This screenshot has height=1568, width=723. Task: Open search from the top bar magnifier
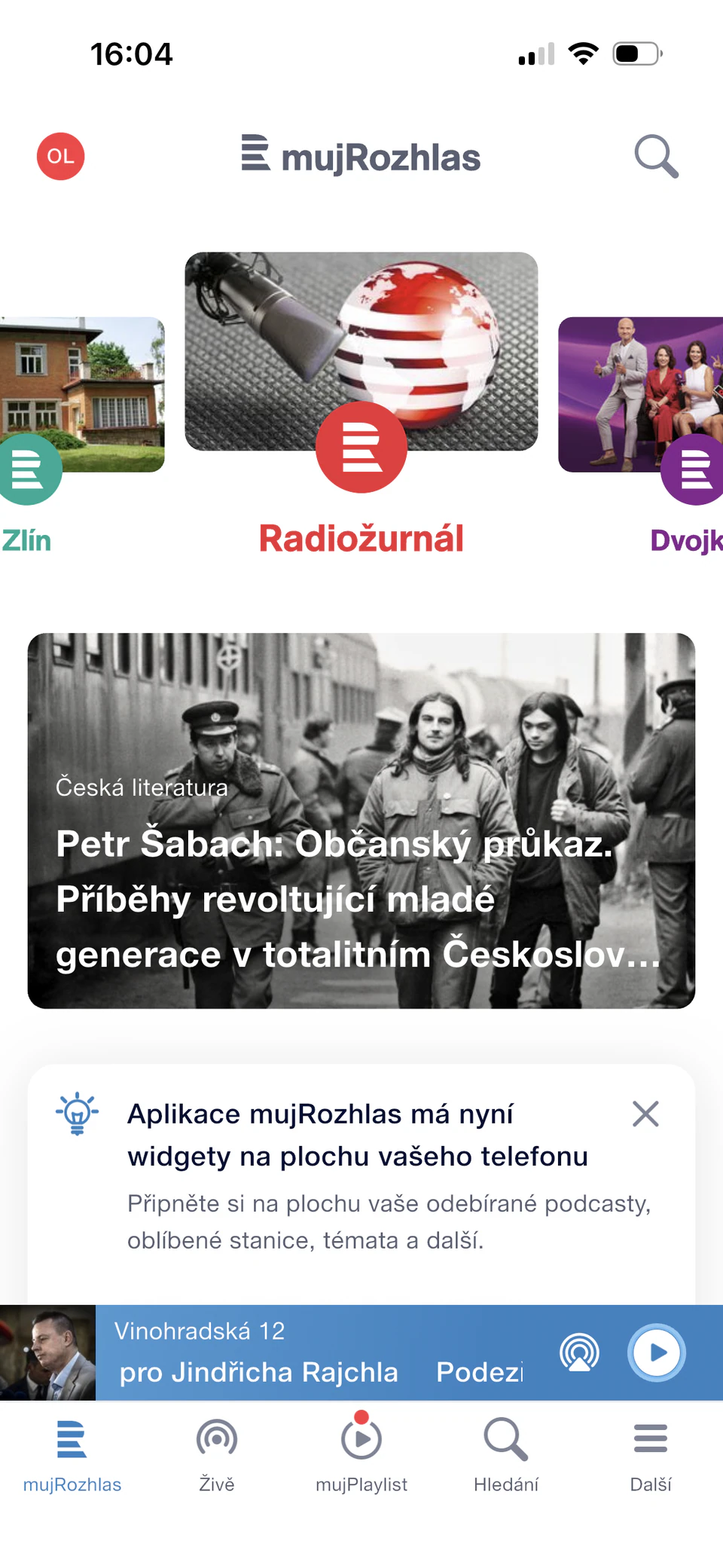point(656,156)
